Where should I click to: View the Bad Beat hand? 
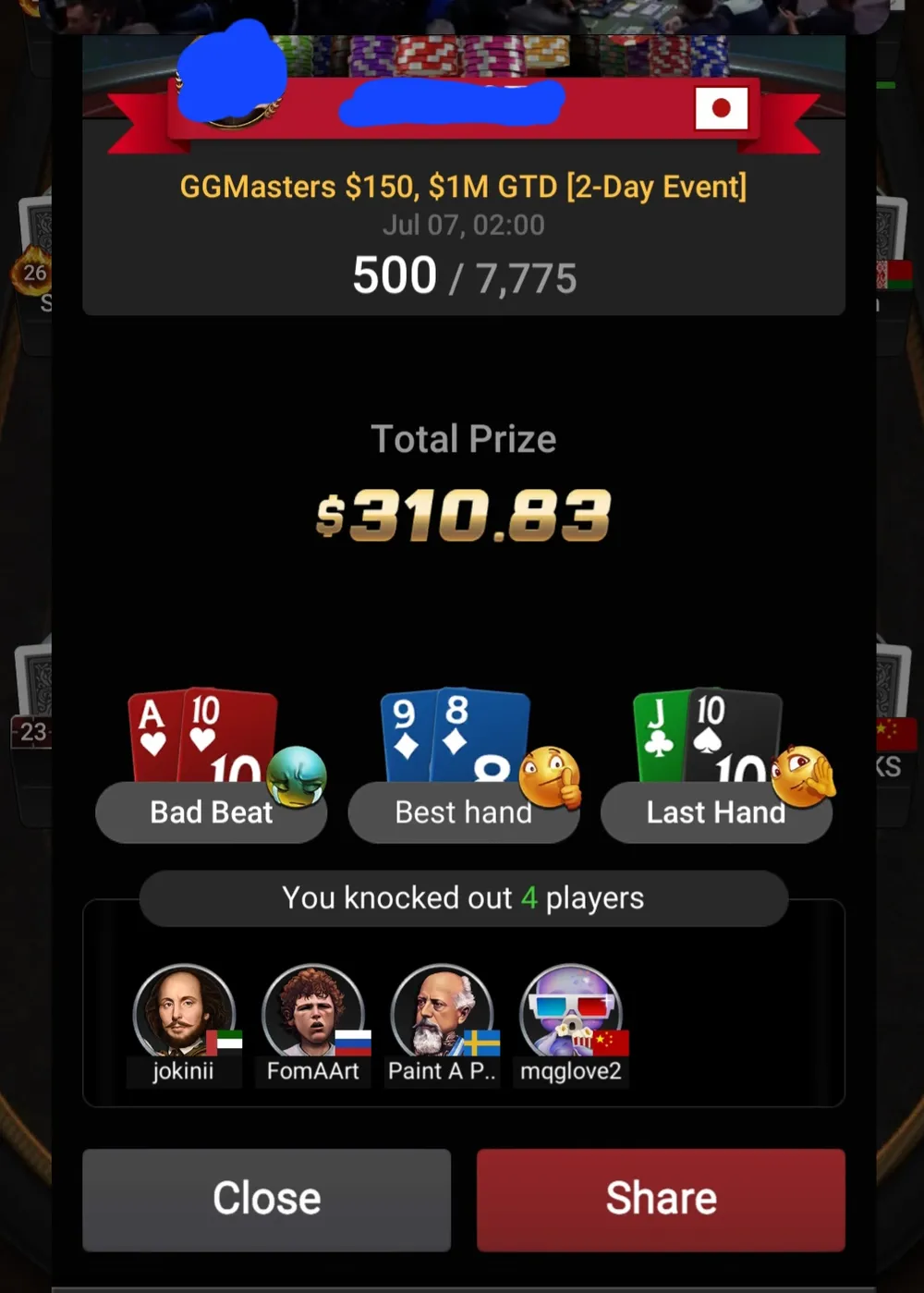click(x=212, y=811)
